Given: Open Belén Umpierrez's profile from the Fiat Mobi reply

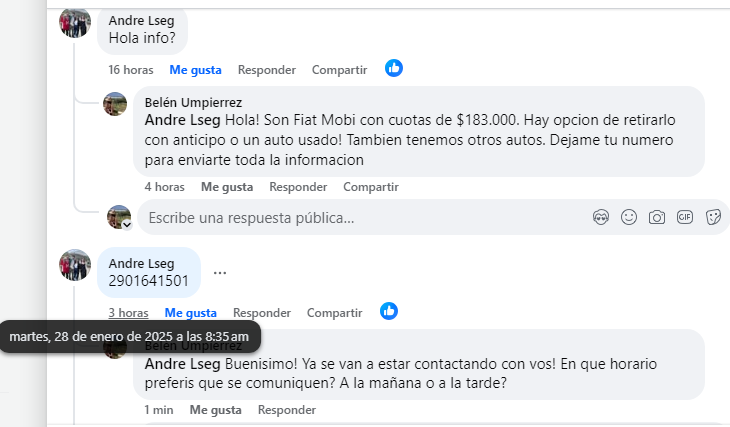Looking at the screenshot, I should (x=193, y=102).
